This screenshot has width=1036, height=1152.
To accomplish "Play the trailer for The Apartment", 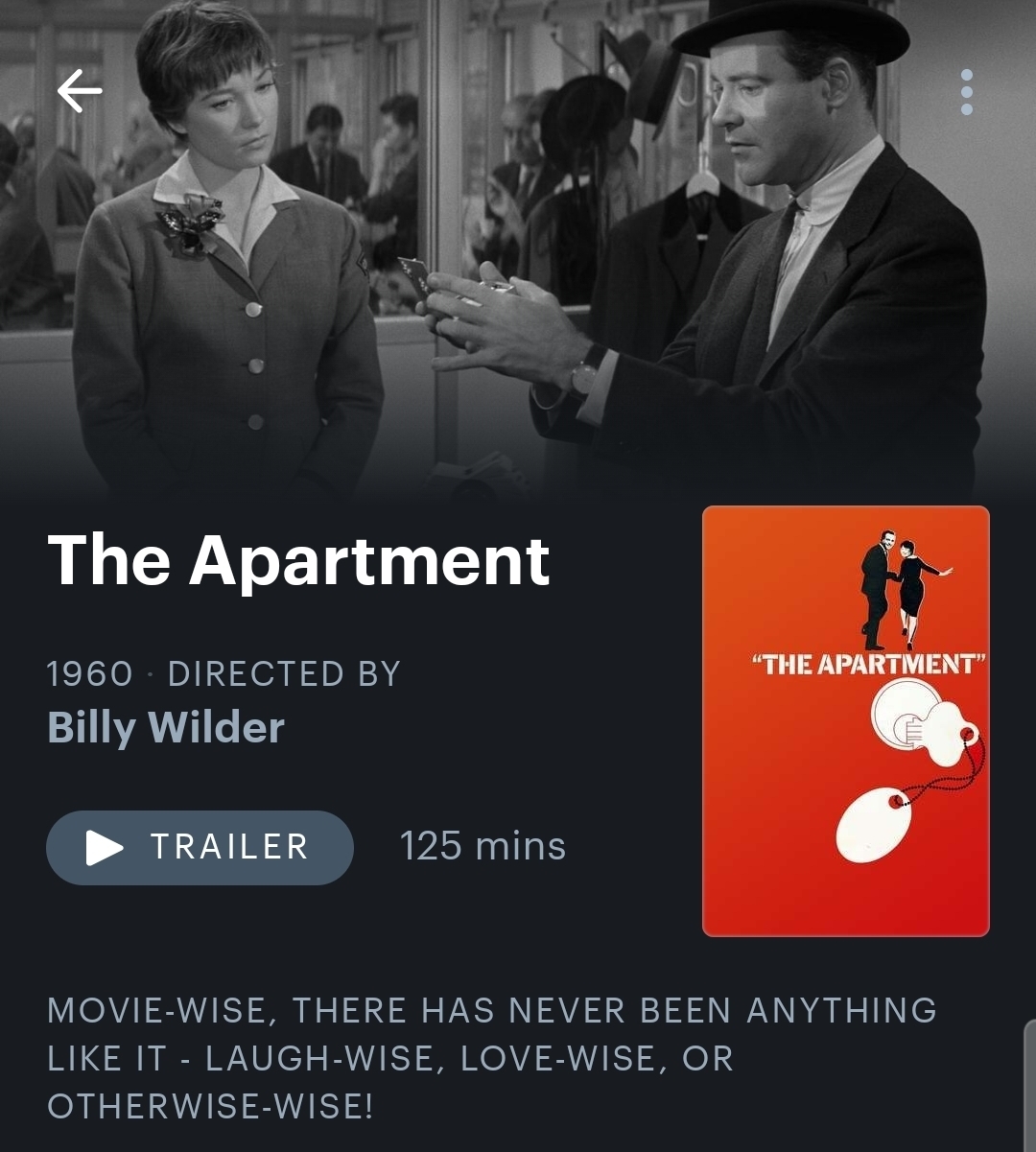I will (200, 847).
